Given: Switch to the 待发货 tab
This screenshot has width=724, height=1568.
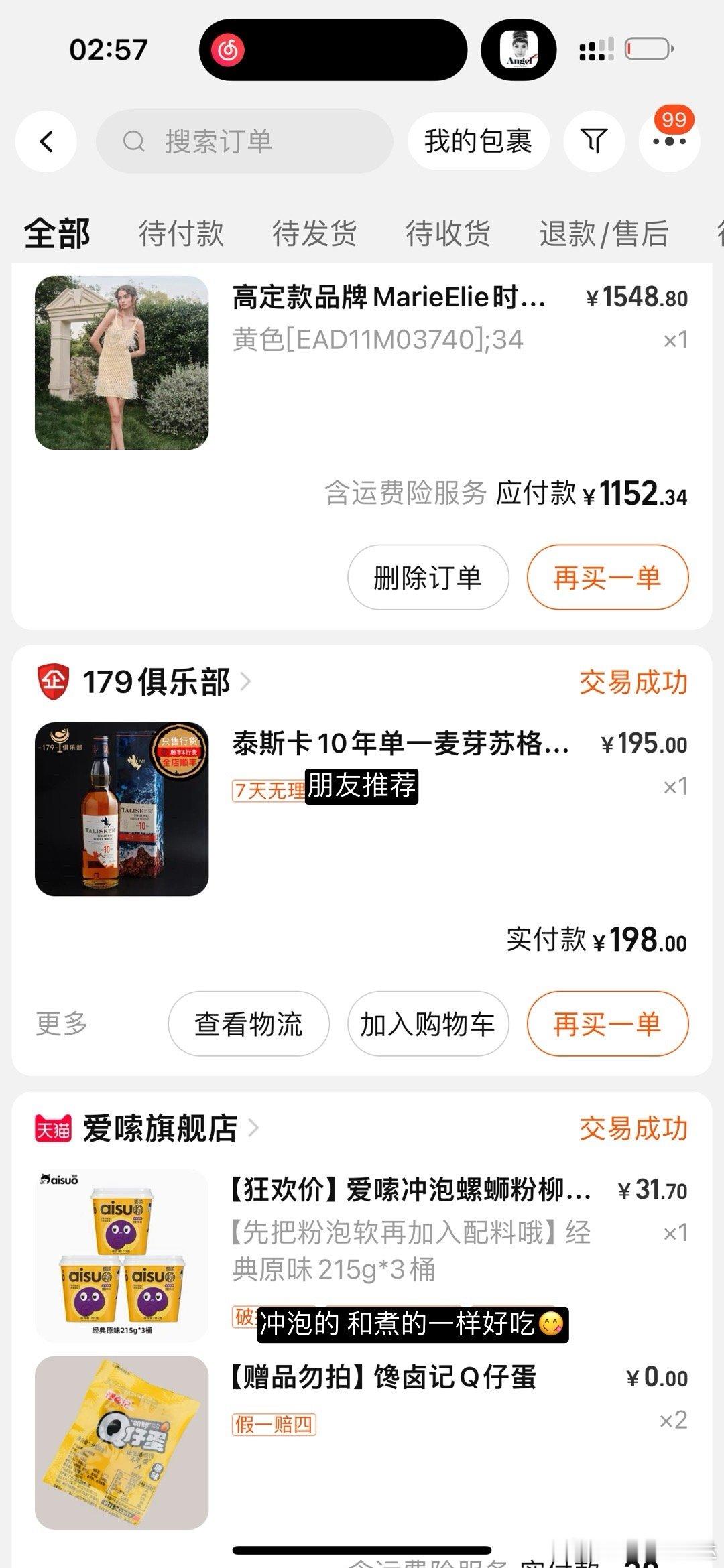Looking at the screenshot, I should (x=314, y=234).
